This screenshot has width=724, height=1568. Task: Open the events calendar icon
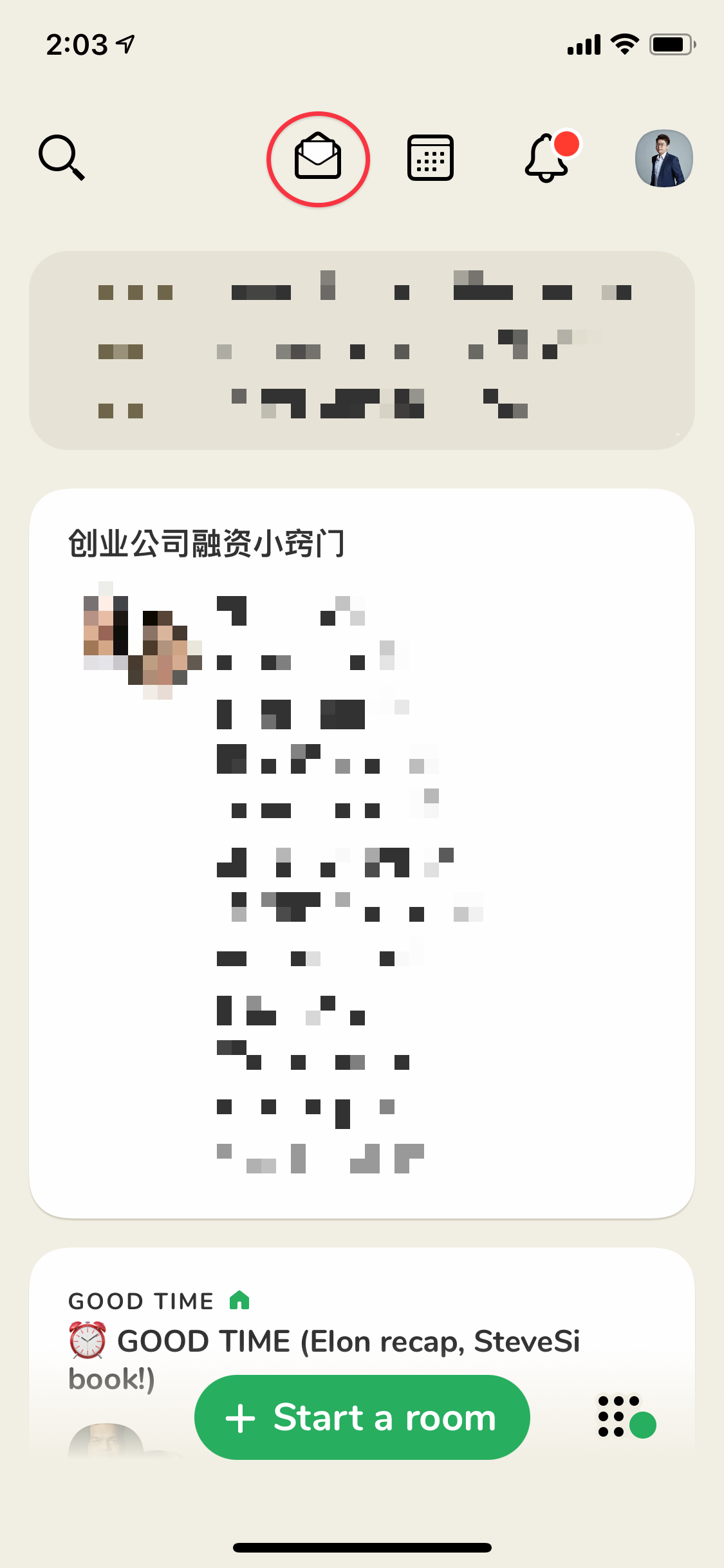(x=431, y=158)
